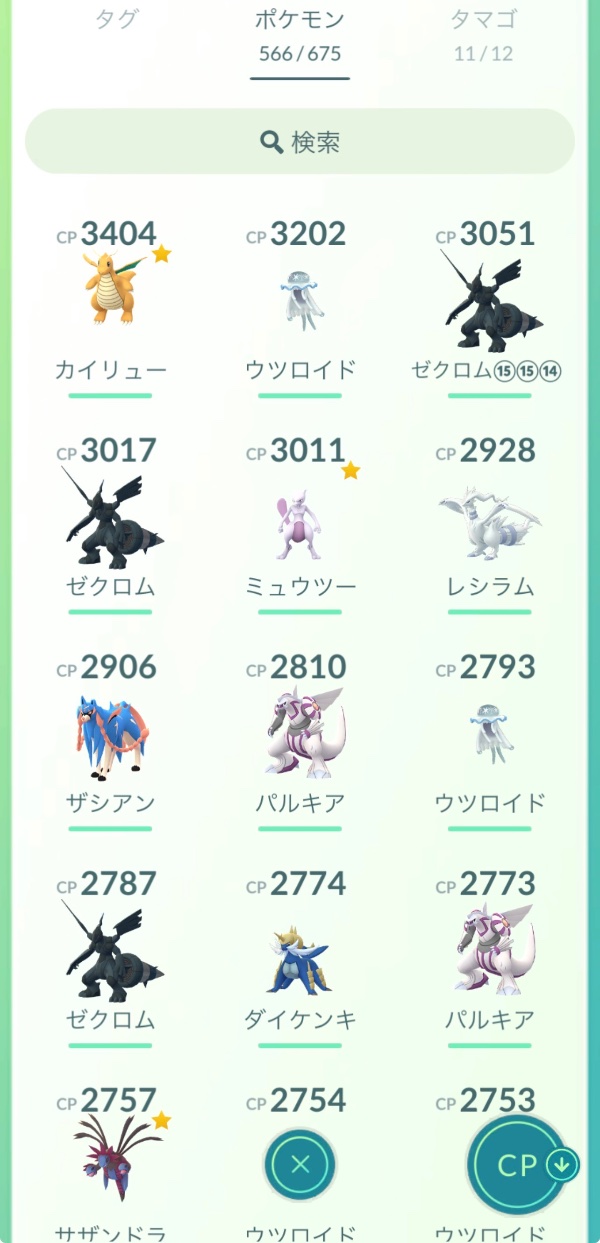Open サザンドラ with CP 2757
The image size is (600, 1243).
(x=110, y=1160)
